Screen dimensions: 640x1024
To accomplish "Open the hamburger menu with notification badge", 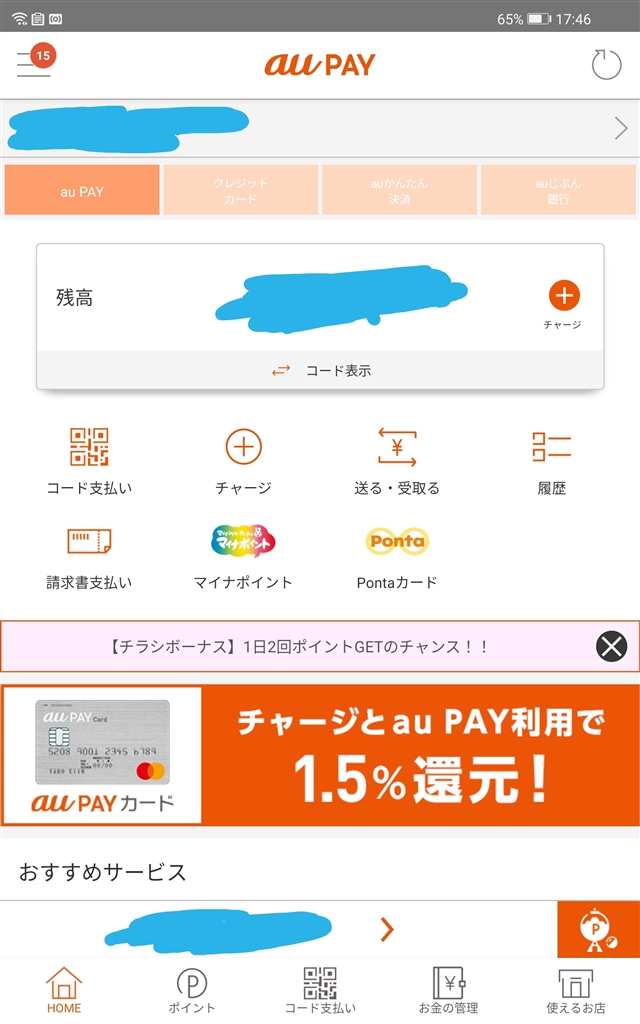I will 34,64.
